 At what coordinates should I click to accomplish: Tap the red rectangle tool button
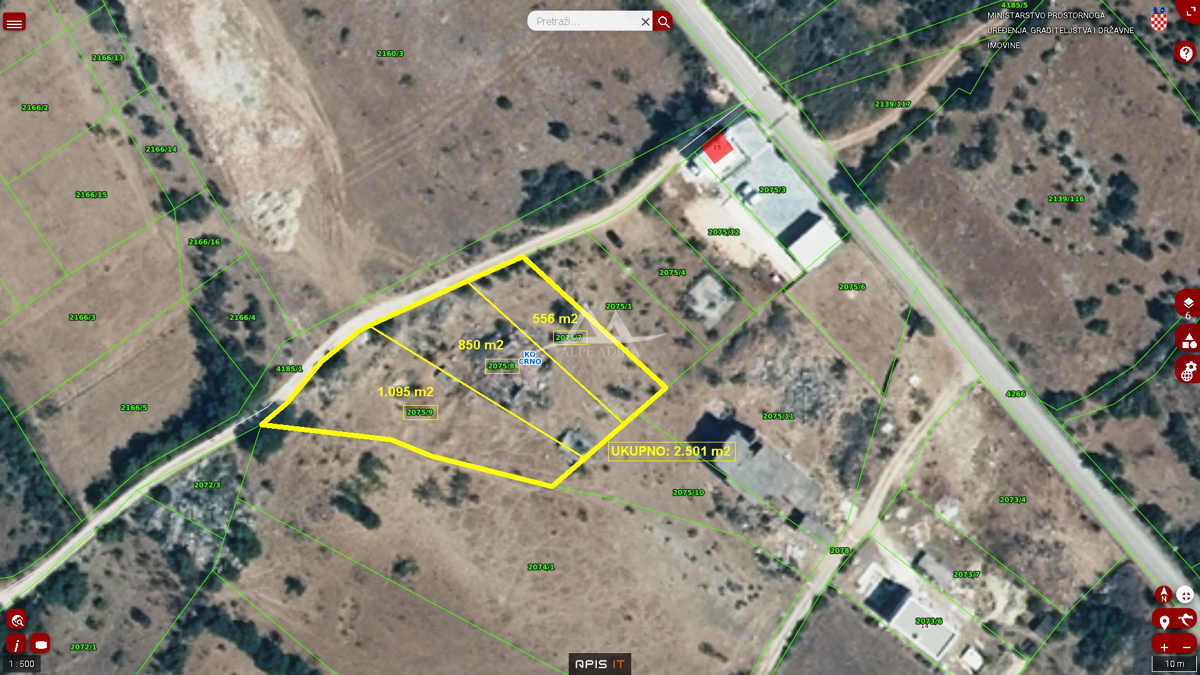click(40, 644)
